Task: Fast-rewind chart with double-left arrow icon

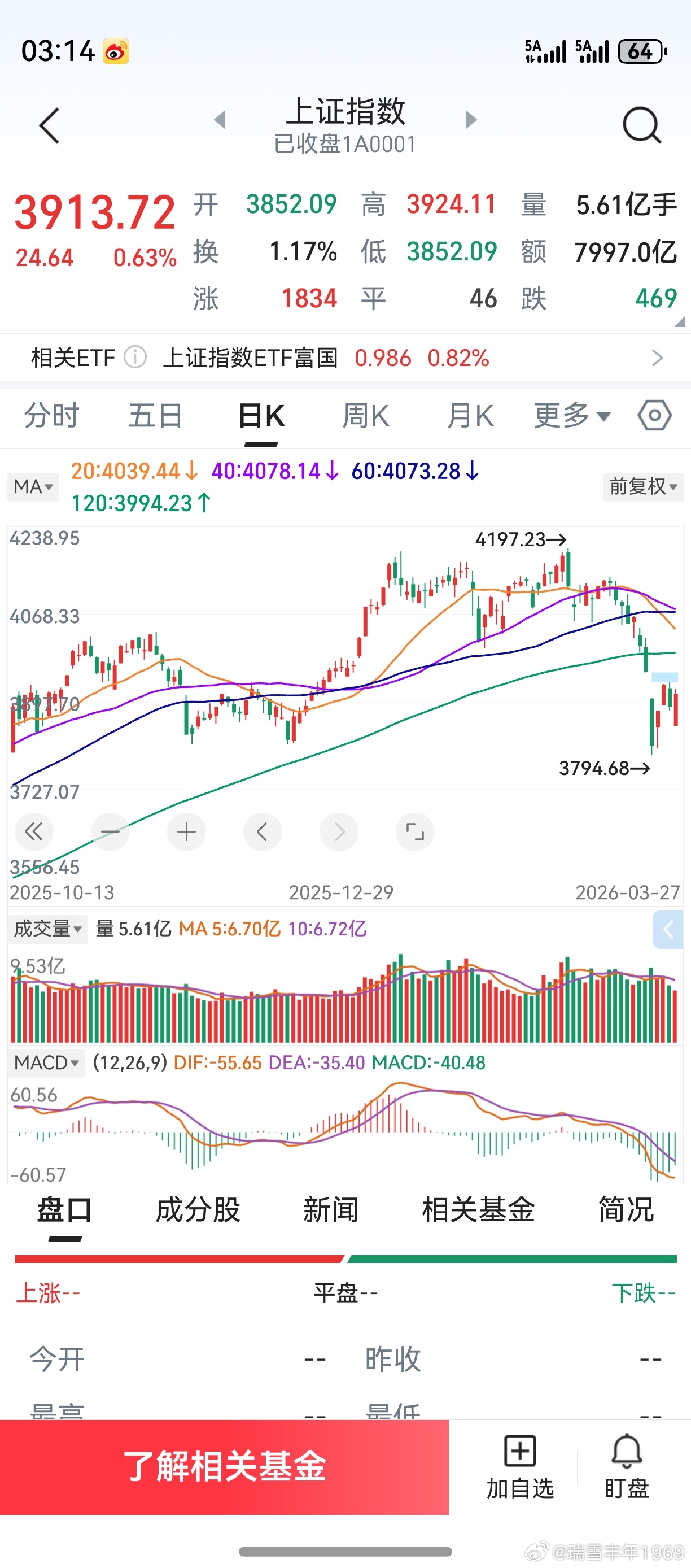Action: click(34, 832)
